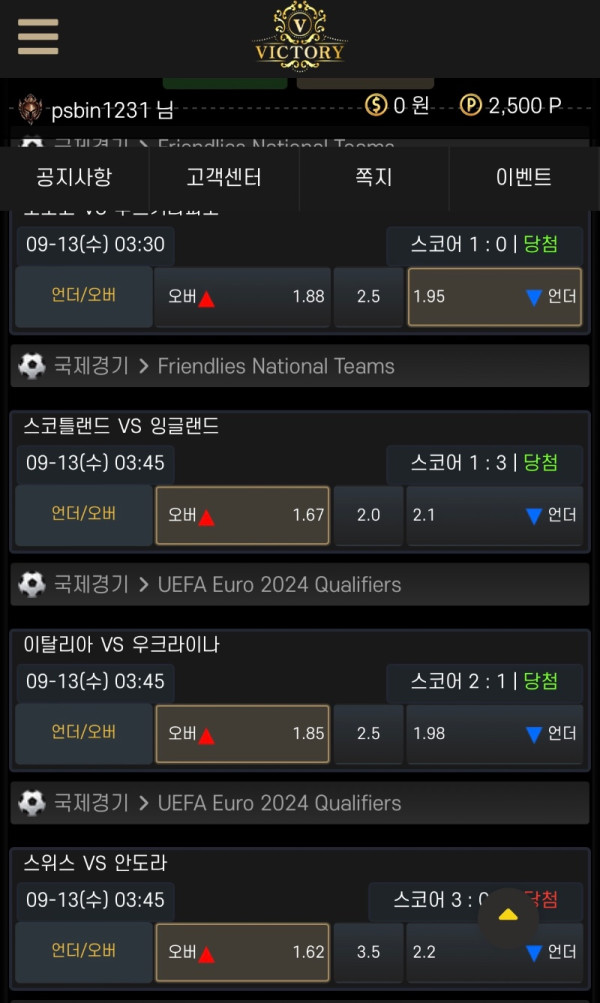This screenshot has height=1003, width=600.
Task: Select 언더 1.98 for 이탈리아 VS 우크라이나
Action: coord(494,734)
